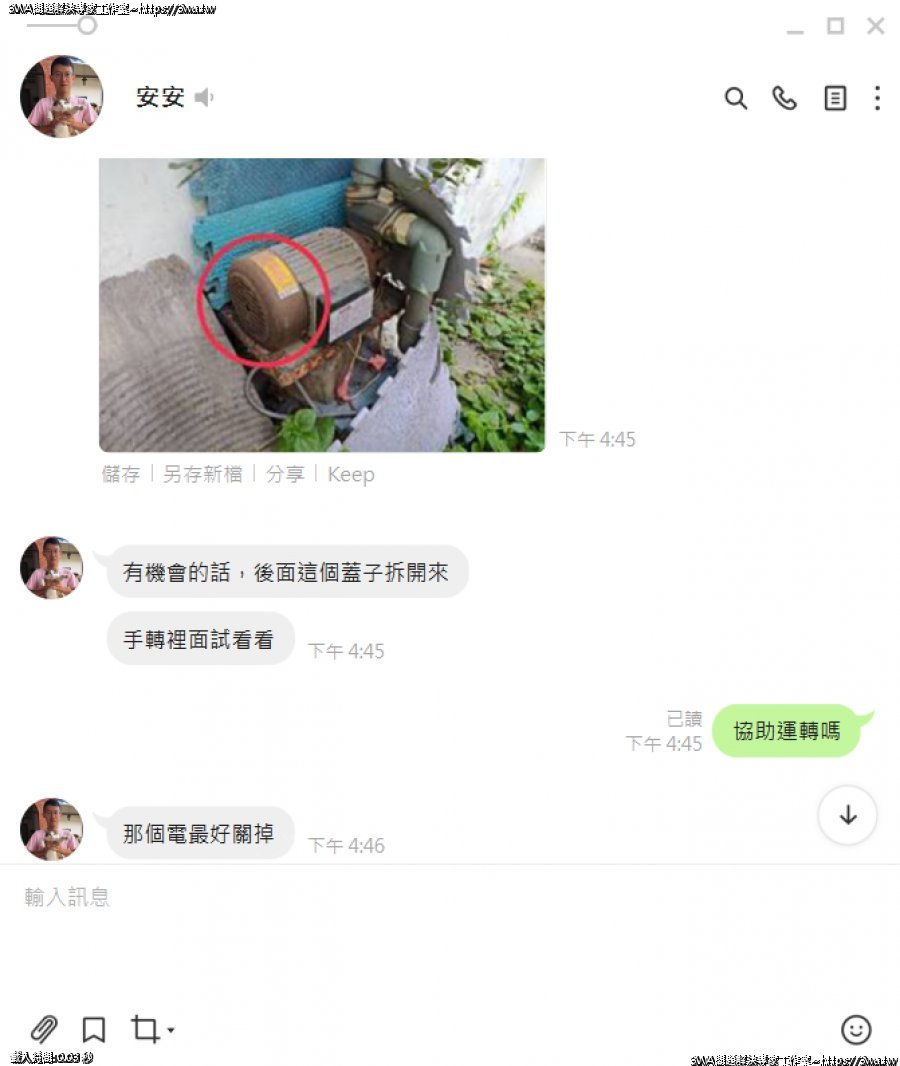900x1066 pixels.
Task: Open the three-dot overflow menu
Action: (877, 98)
